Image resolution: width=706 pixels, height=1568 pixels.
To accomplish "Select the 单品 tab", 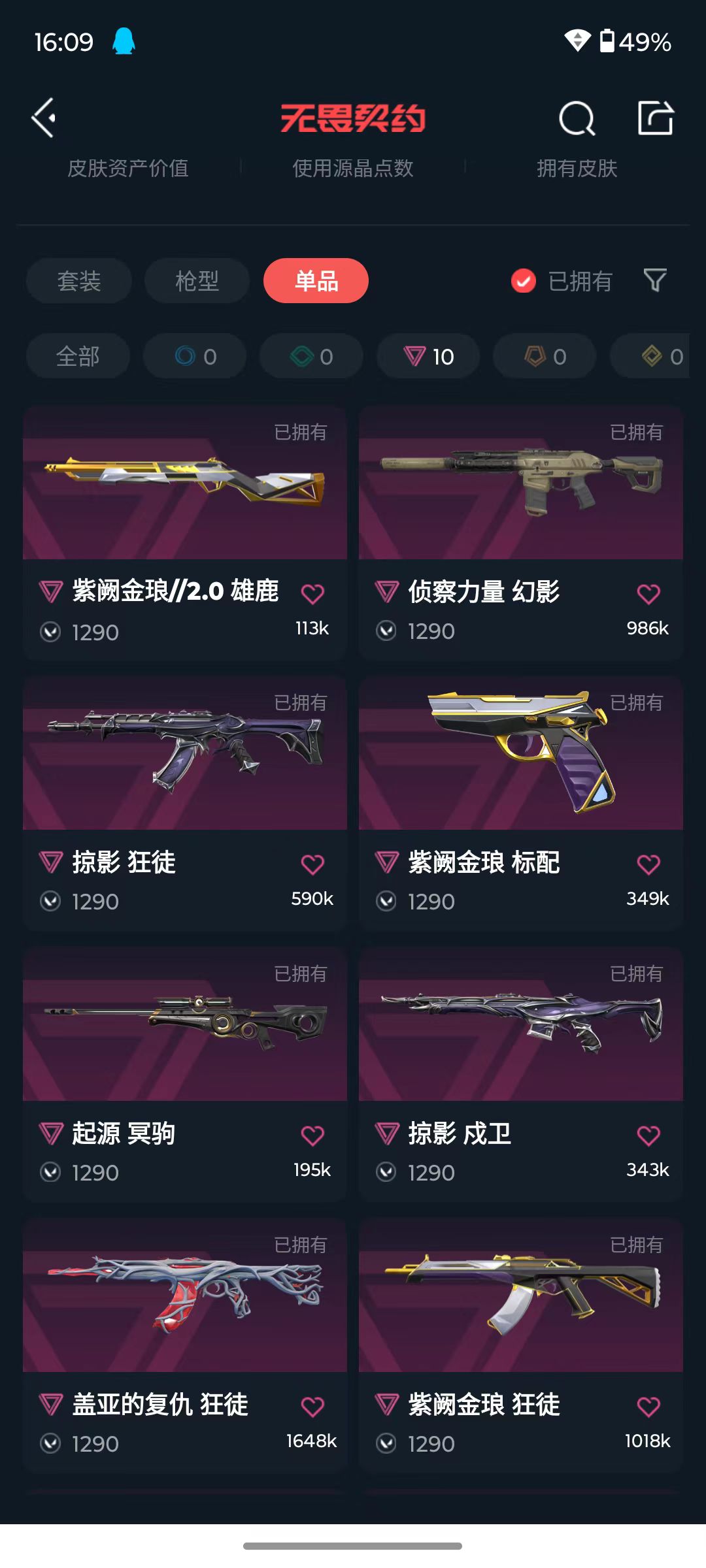I will coord(316,281).
